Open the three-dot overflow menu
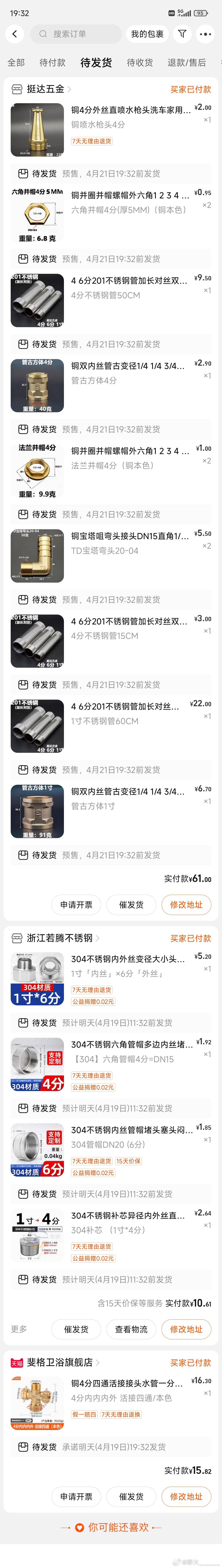Viewport: 222px width, 1568px height. coord(206,34)
